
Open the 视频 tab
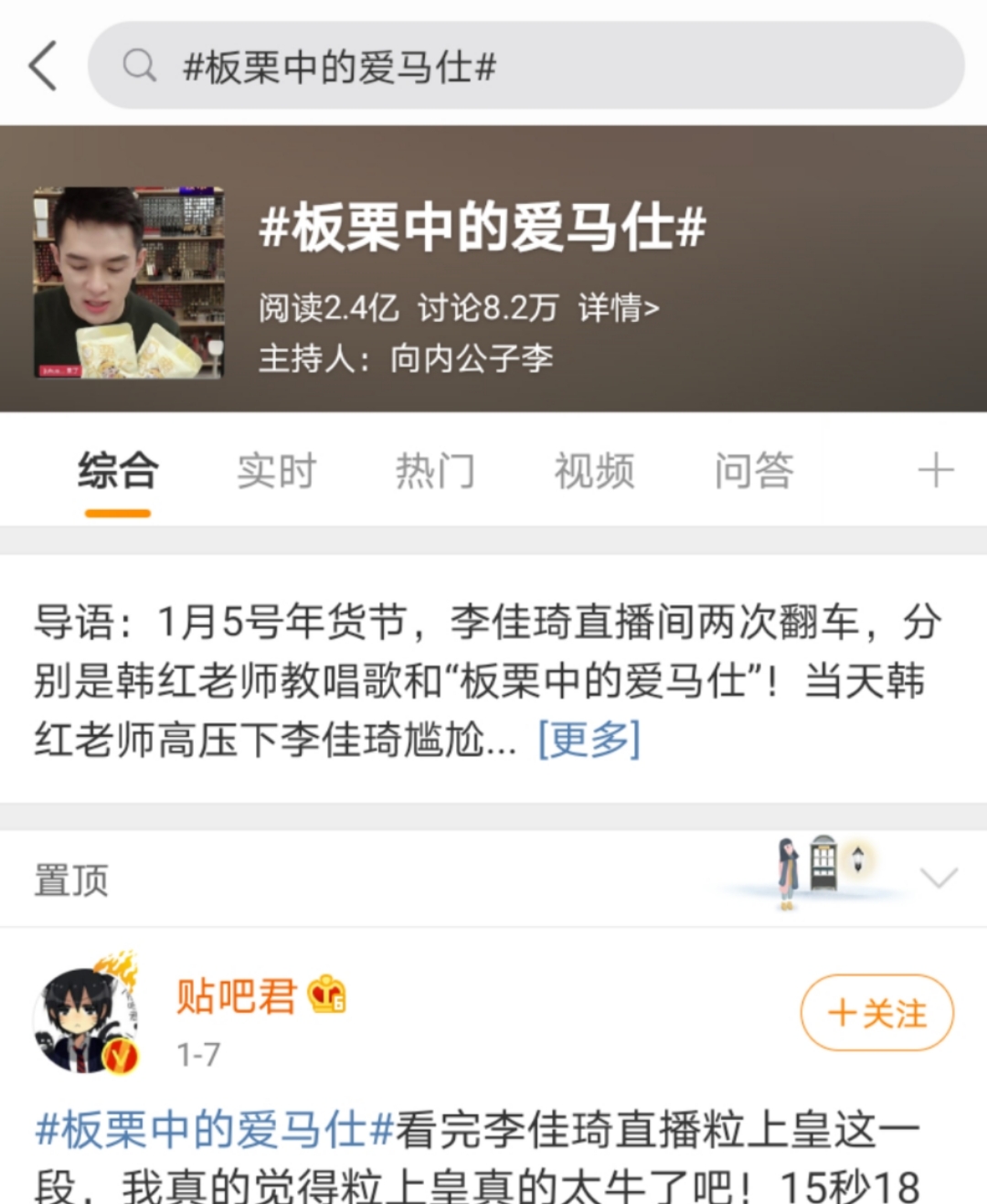tap(594, 472)
